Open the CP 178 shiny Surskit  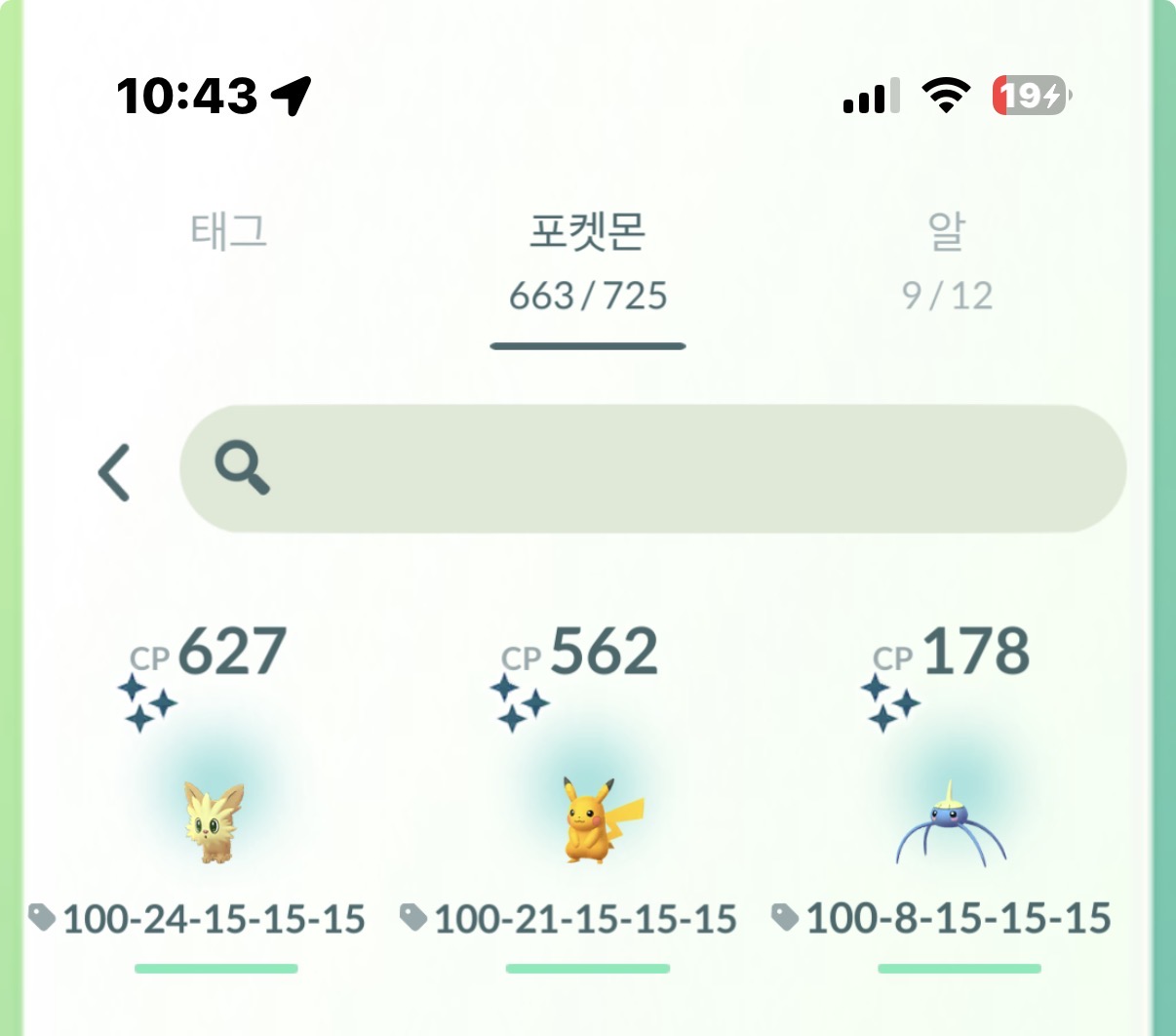(952, 819)
